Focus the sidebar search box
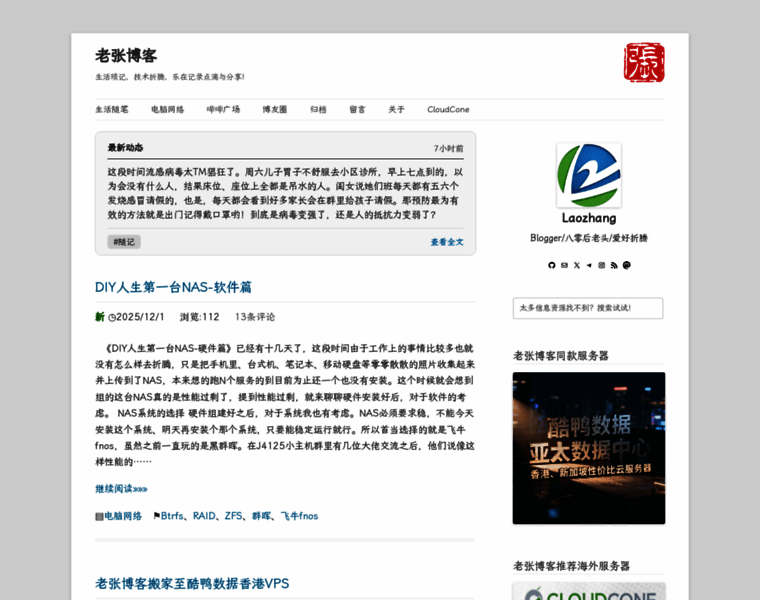The image size is (760, 600). (588, 308)
